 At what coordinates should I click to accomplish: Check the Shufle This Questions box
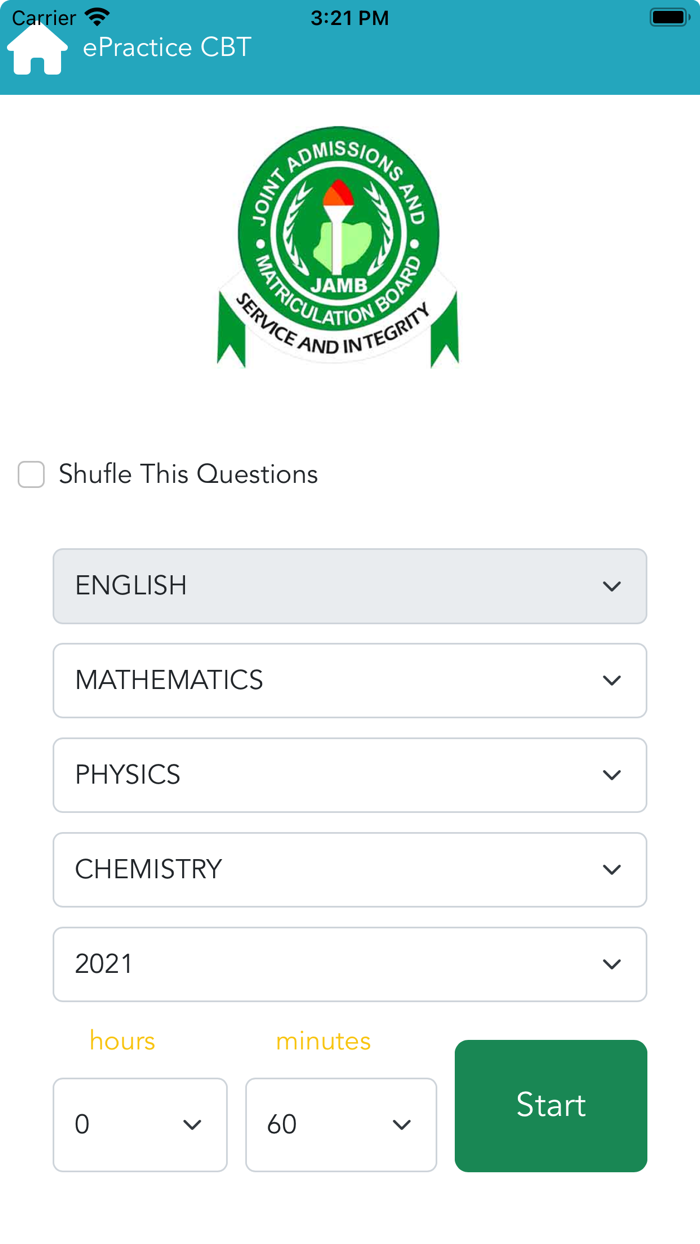click(x=32, y=474)
